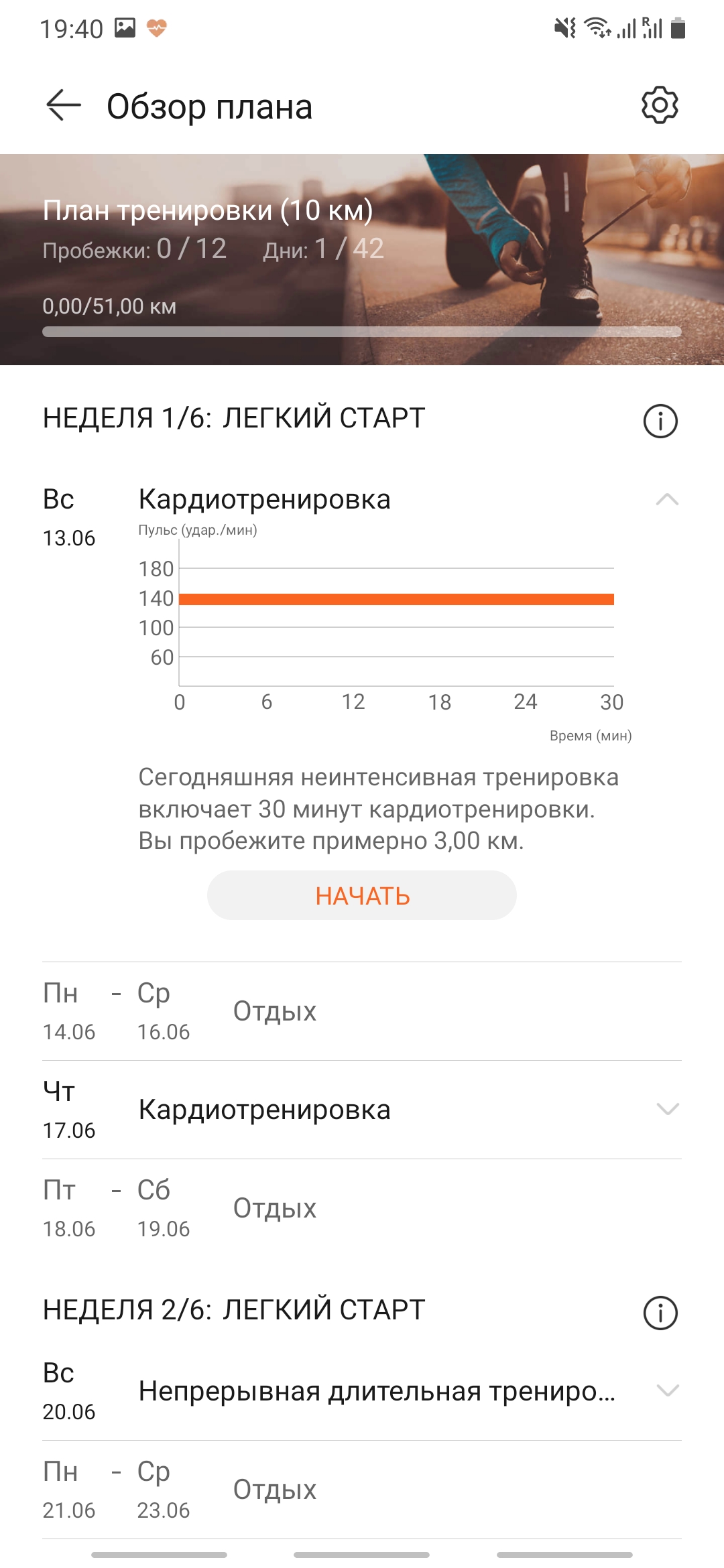Expand Непрерывная длительная тренировка on 20.06
This screenshot has width=724, height=1568.
[667, 1391]
